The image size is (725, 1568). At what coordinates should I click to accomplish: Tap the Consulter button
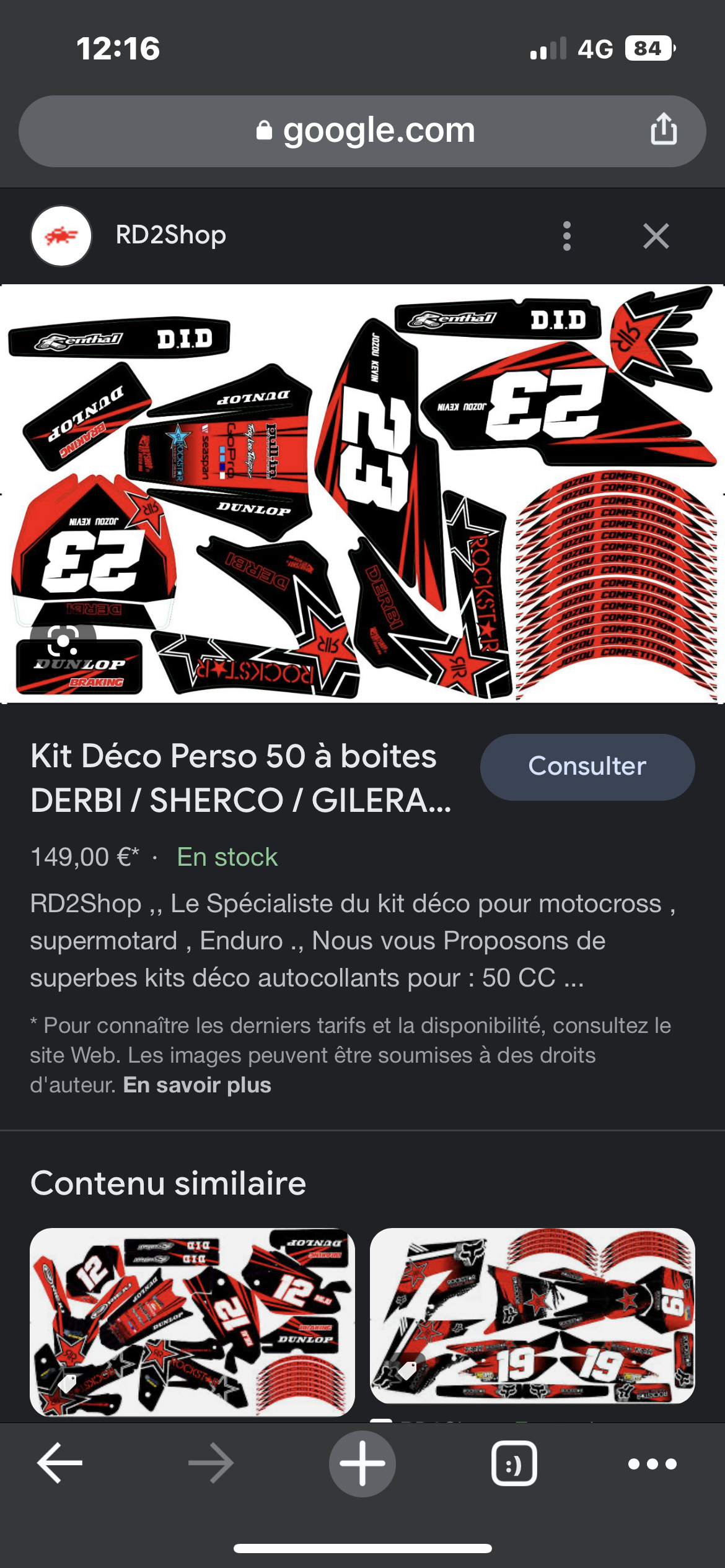[x=587, y=767]
